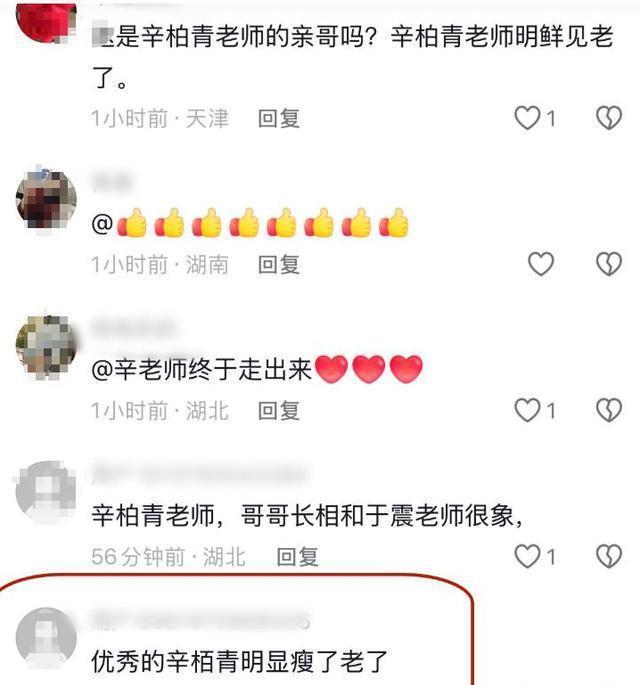The width and height of the screenshot is (640, 685).
Task: Dislike the comment mentioning 于震老师
Action: pyautogui.click(x=609, y=556)
